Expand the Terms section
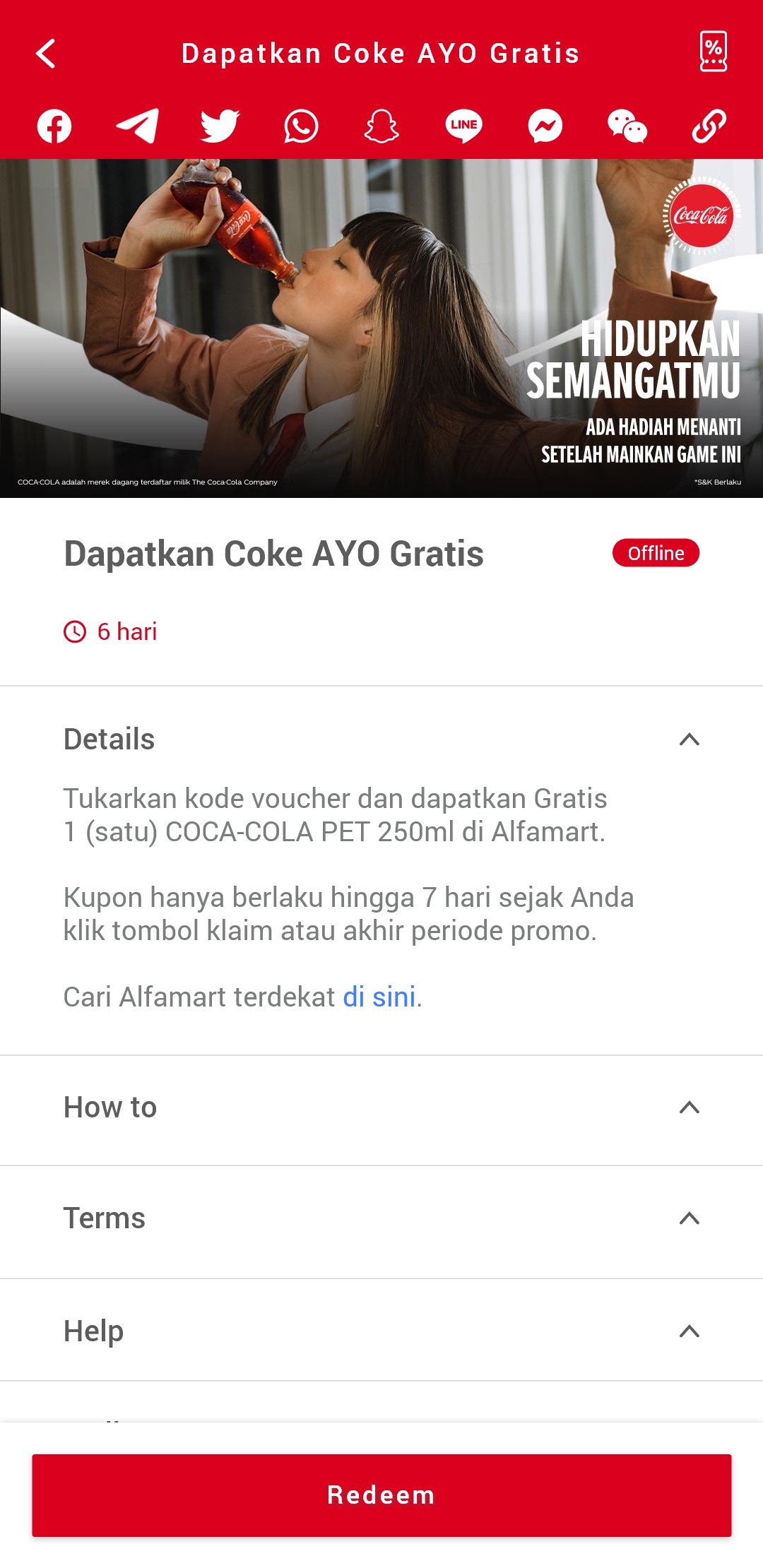 pyautogui.click(x=689, y=1218)
